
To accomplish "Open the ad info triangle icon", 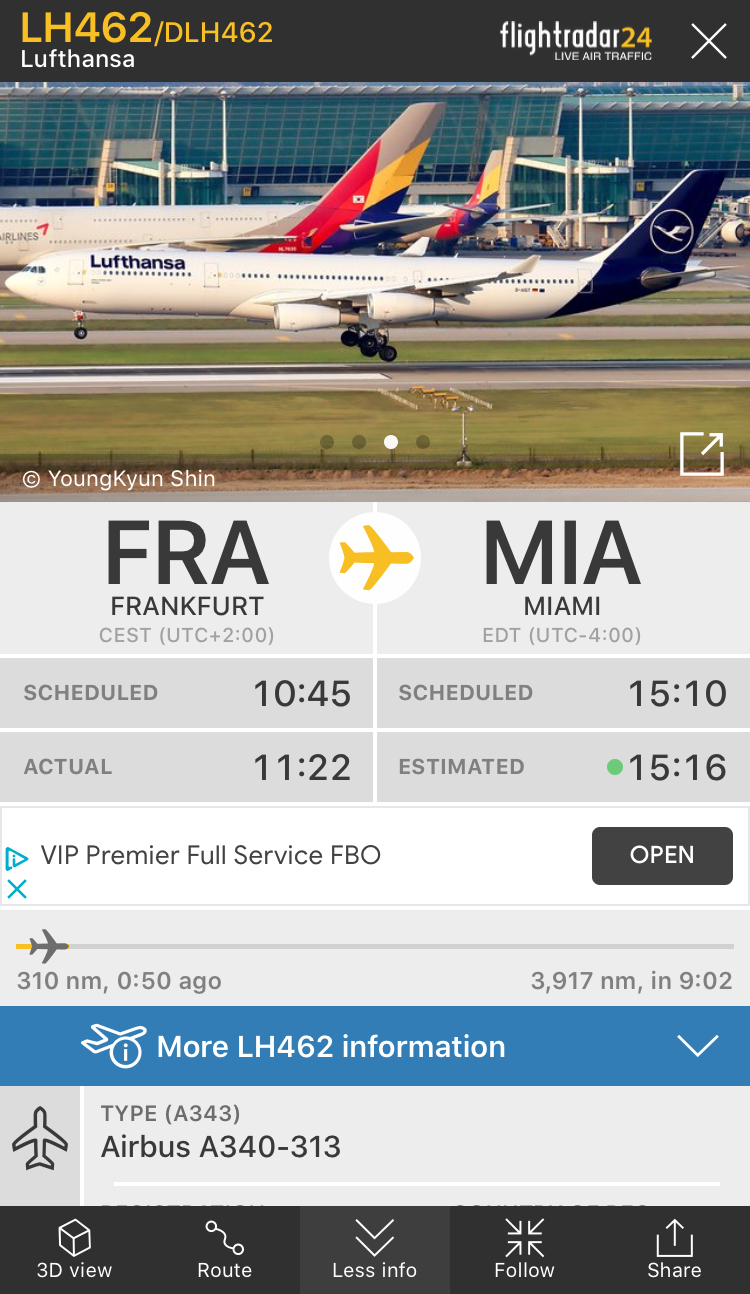I will point(16,858).
